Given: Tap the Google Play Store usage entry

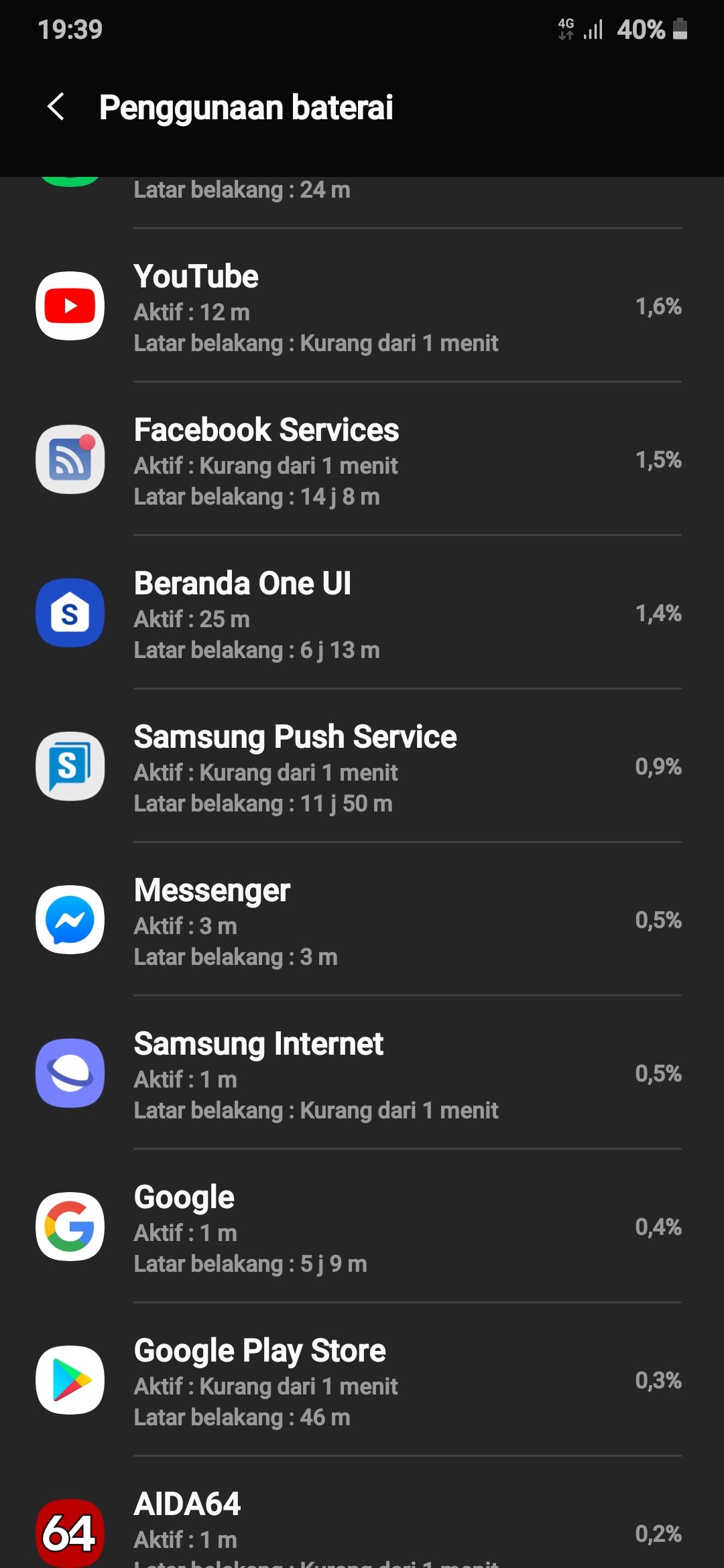Looking at the screenshot, I should [x=362, y=1380].
